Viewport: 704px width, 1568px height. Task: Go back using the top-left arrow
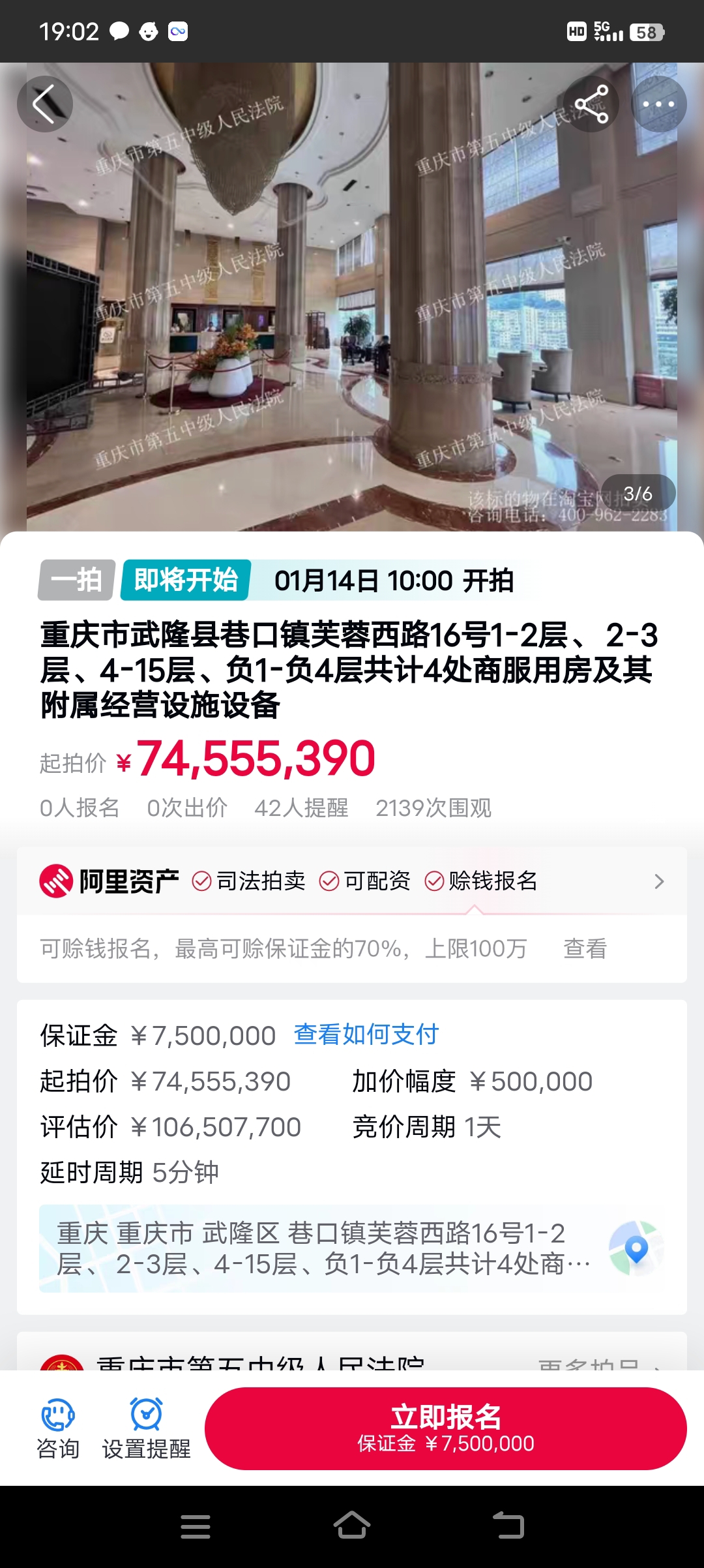click(x=44, y=104)
